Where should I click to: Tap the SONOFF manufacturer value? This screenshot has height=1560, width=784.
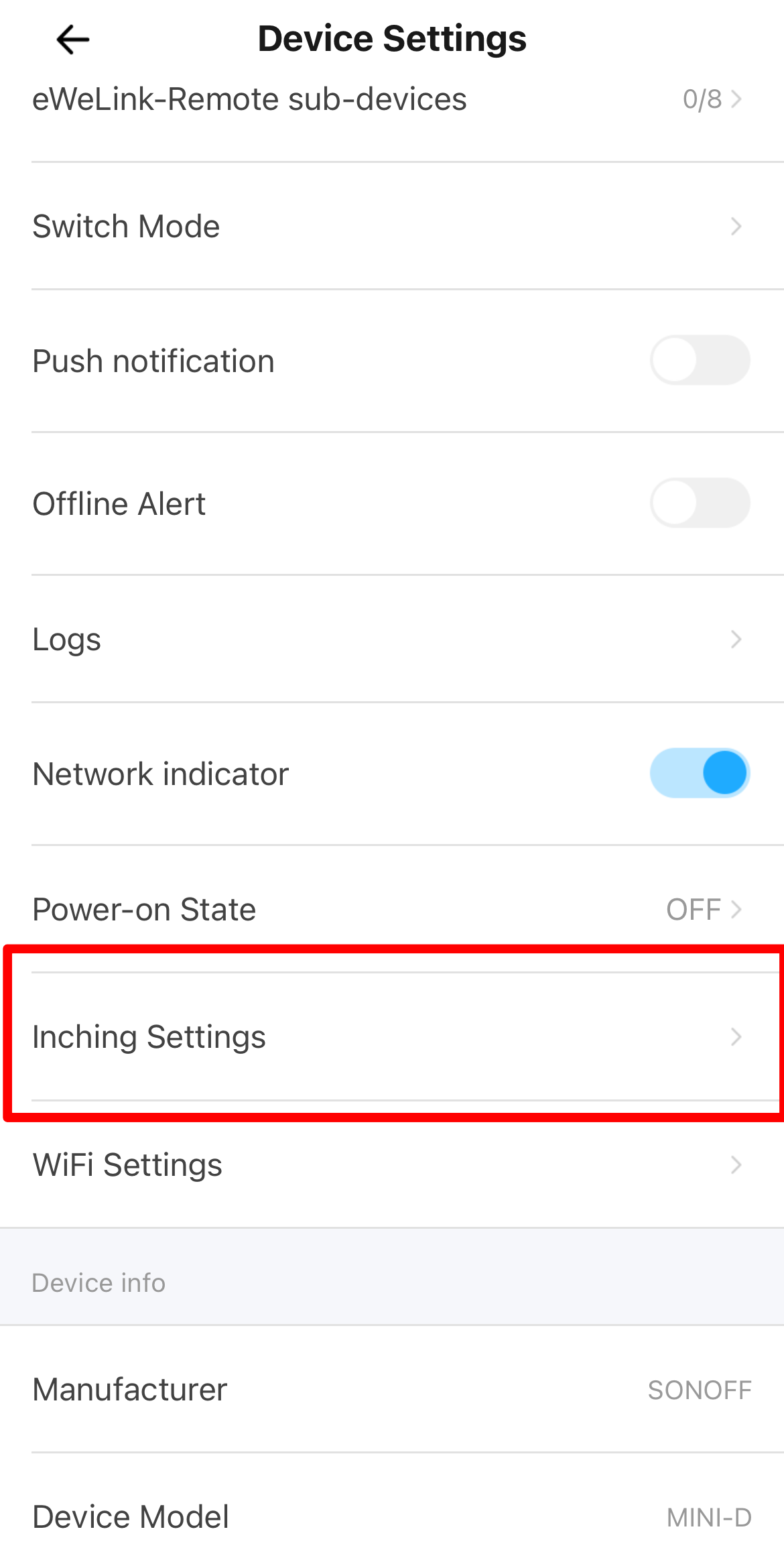tap(700, 1389)
